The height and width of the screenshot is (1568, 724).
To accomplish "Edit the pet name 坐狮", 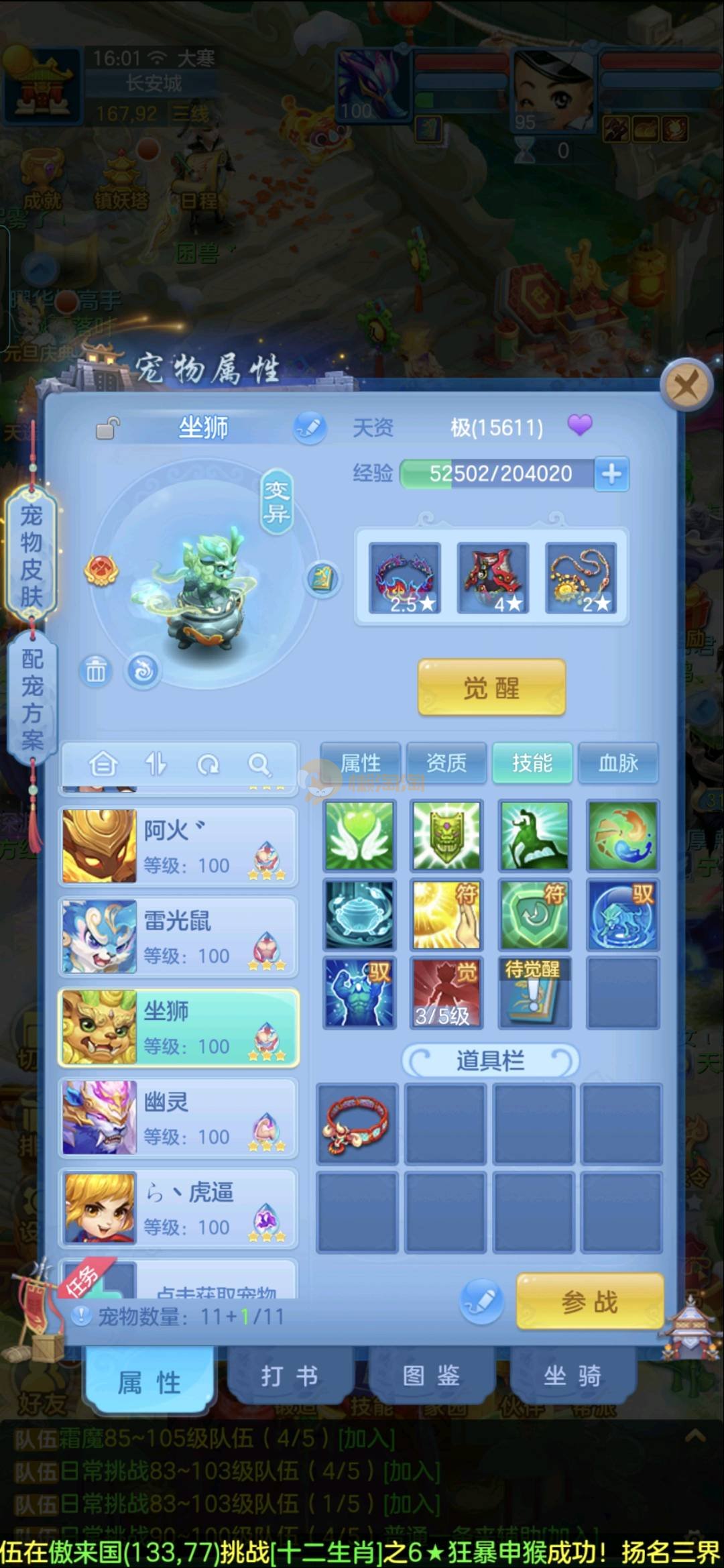I will point(310,428).
